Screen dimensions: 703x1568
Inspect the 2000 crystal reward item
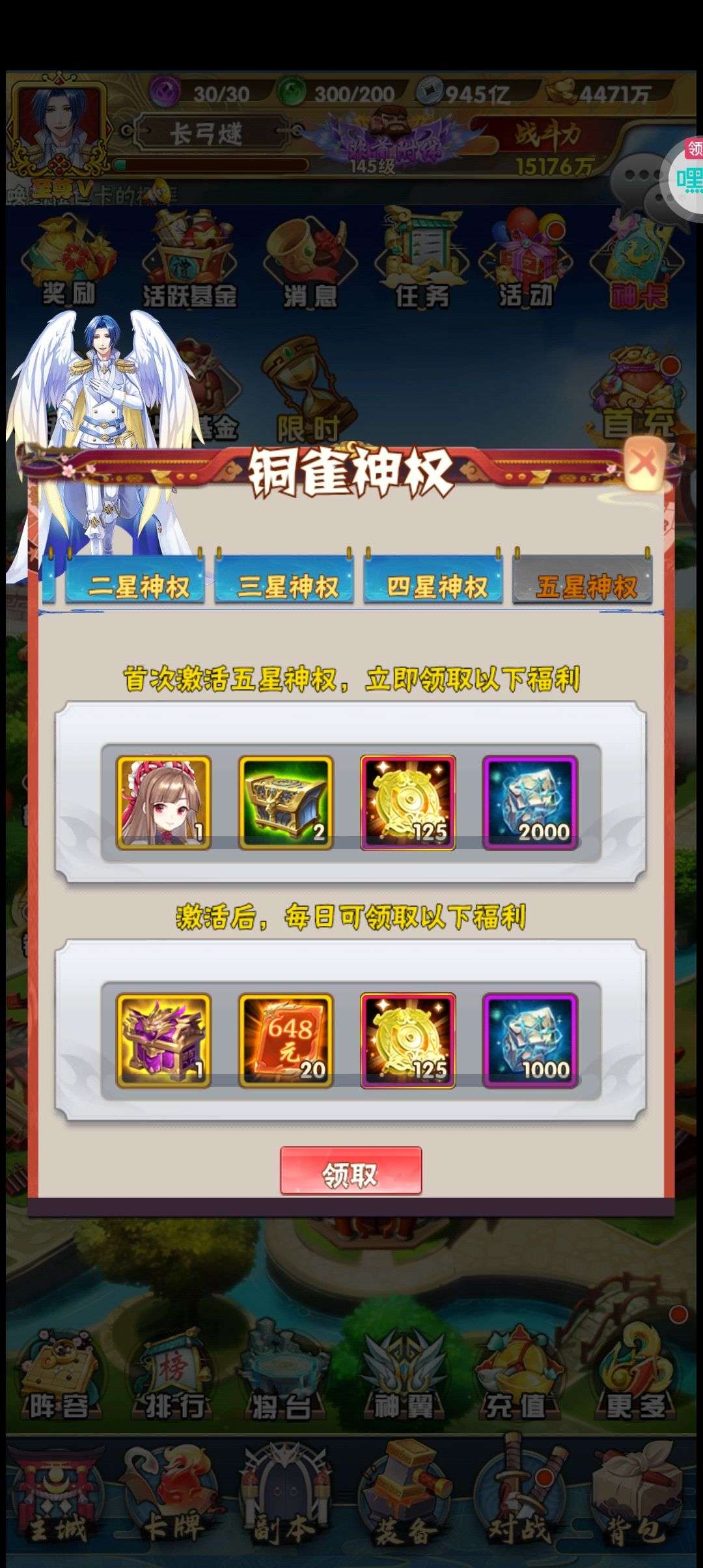point(531,803)
